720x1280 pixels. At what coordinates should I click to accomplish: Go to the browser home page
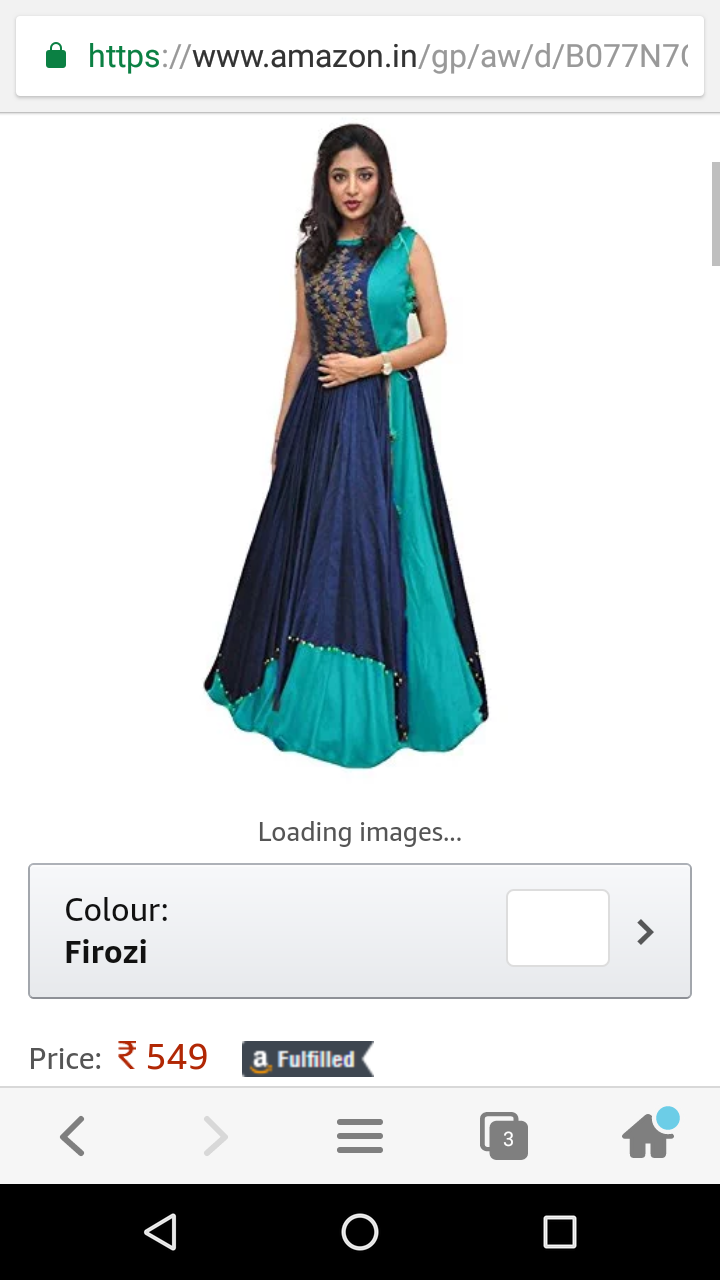pyautogui.click(x=648, y=1136)
